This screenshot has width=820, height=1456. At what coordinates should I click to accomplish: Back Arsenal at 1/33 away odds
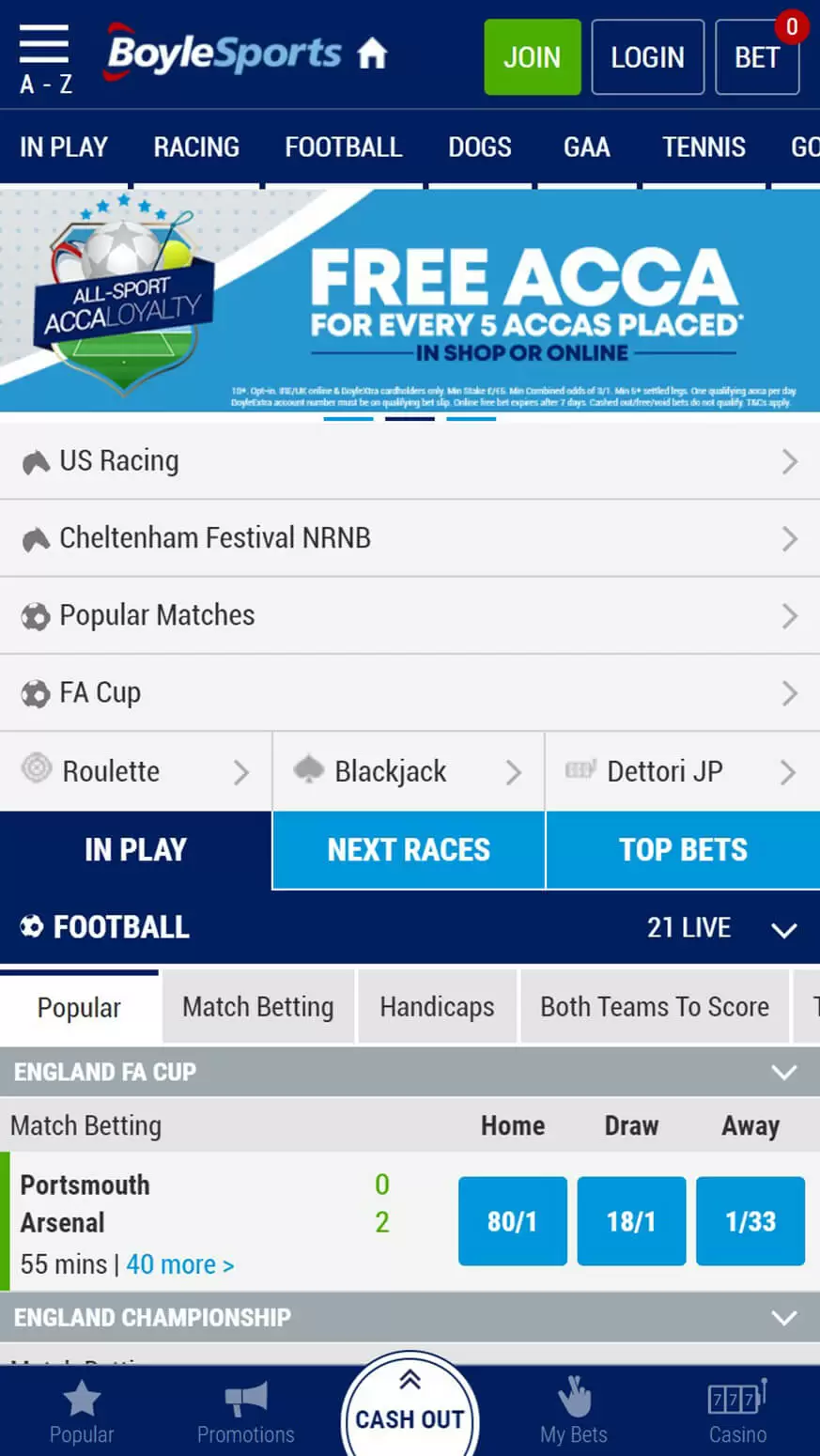(x=750, y=1220)
